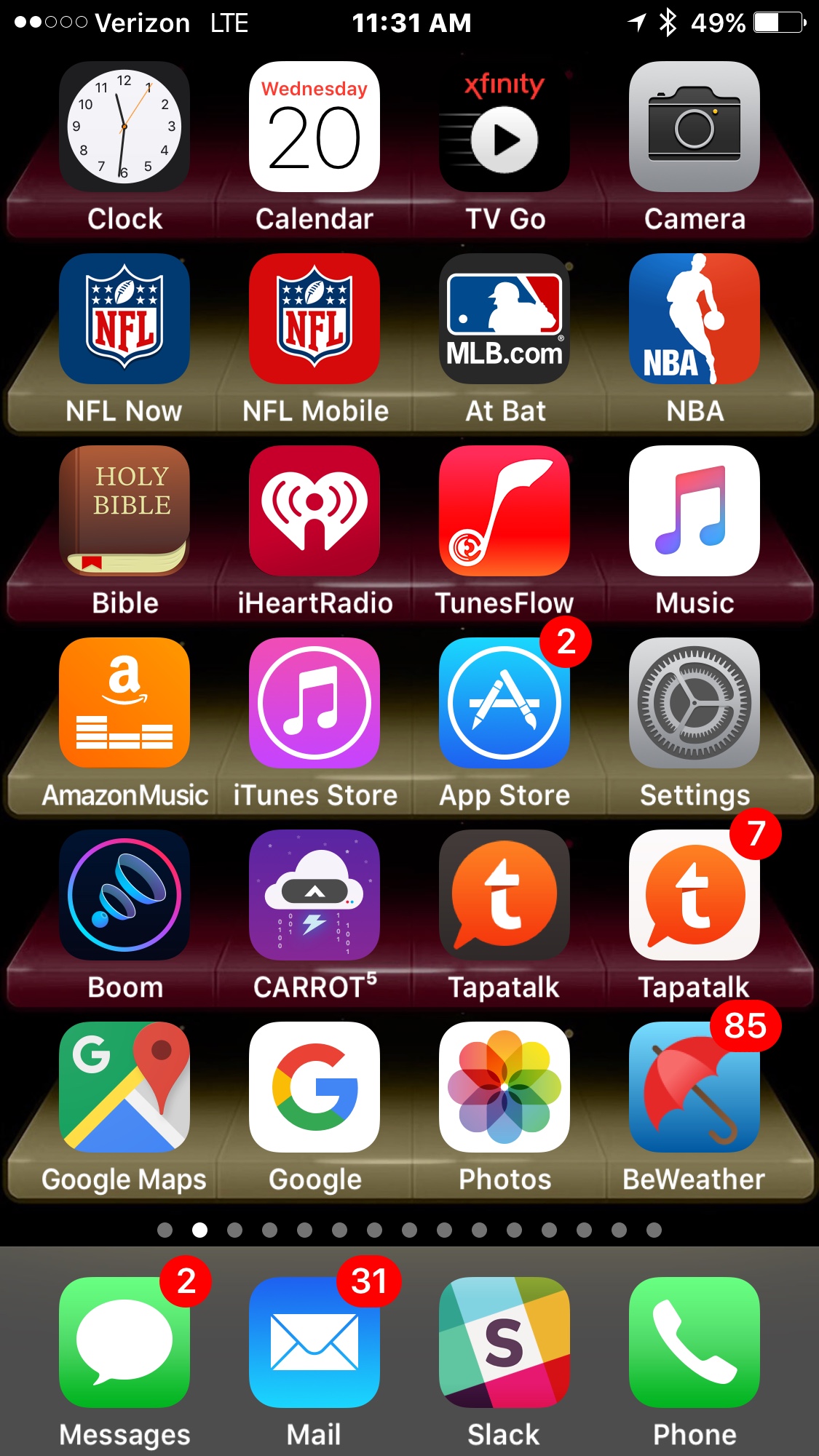The width and height of the screenshot is (819, 1456).
Task: Open BeWeather with 85 badge
Action: (695, 1087)
